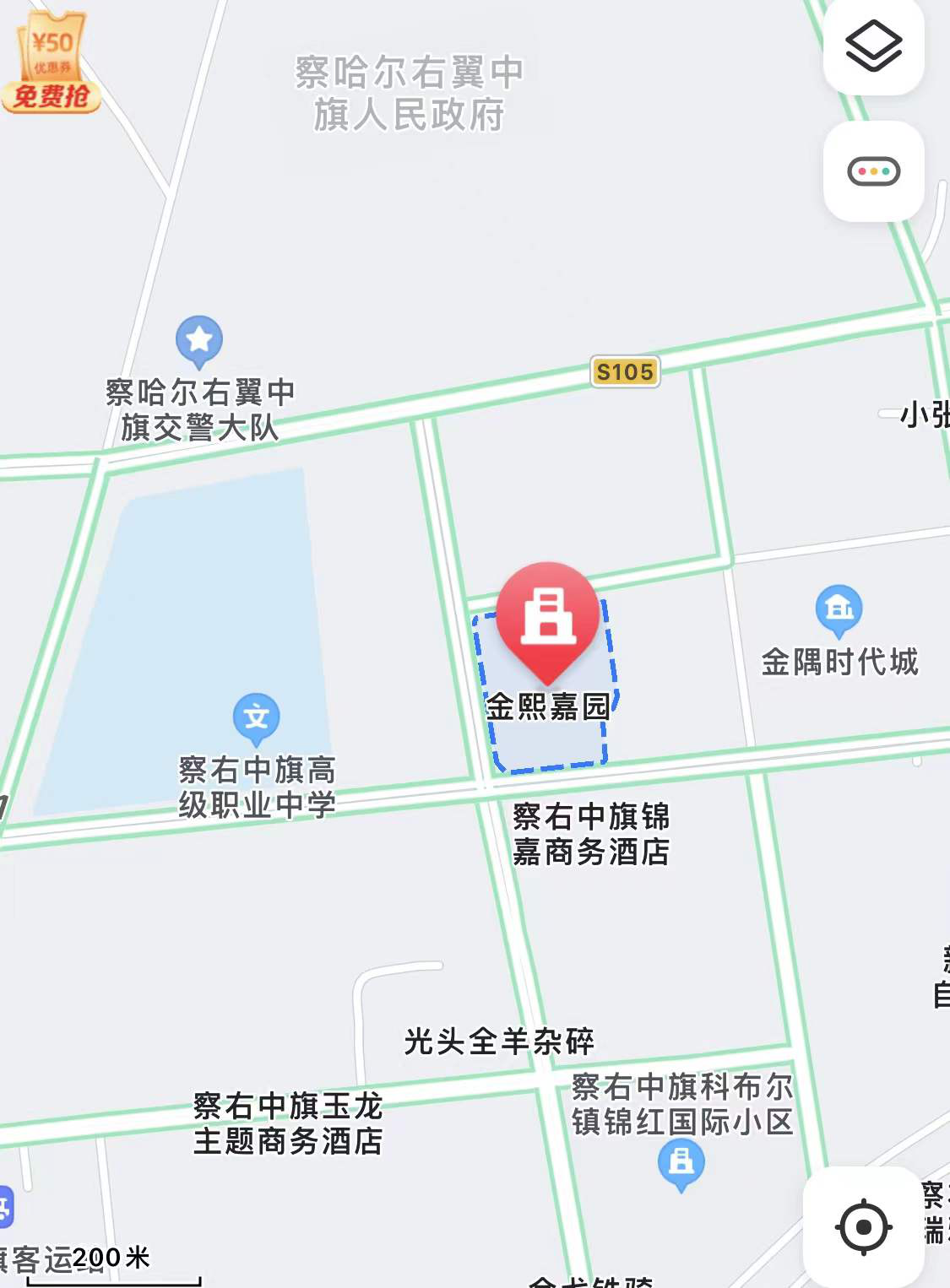Viewport: 950px width, 1288px height.
Task: Toggle the traffic conditions display
Action: click(873, 171)
